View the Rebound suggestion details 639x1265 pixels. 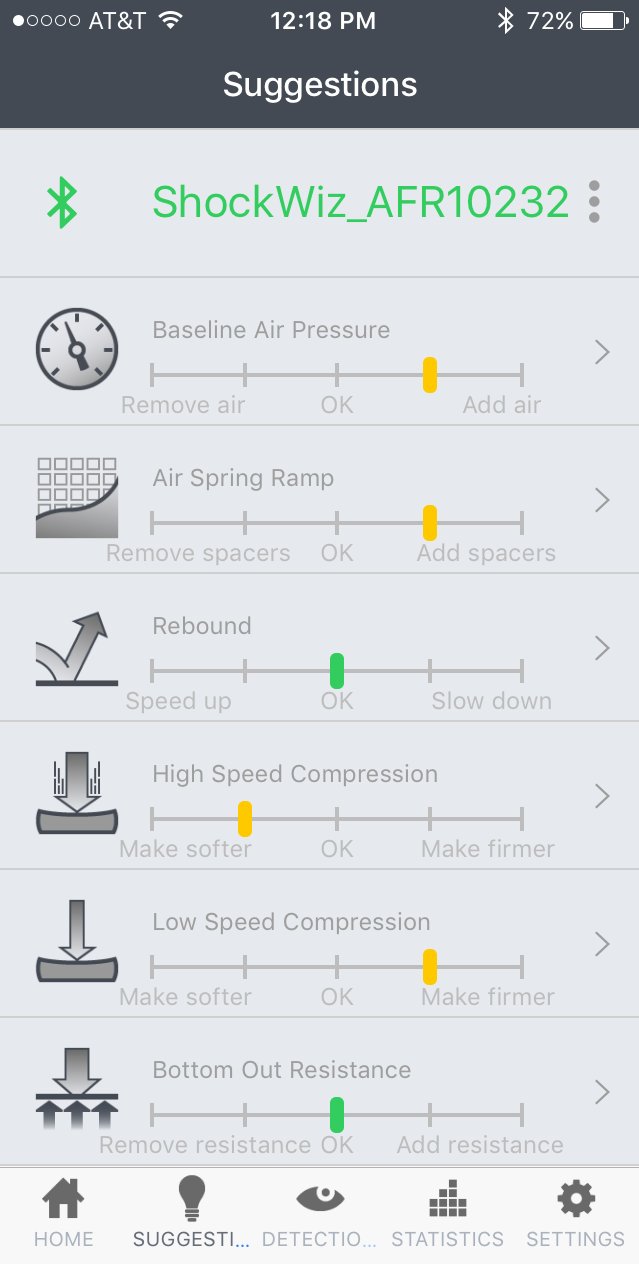click(601, 648)
